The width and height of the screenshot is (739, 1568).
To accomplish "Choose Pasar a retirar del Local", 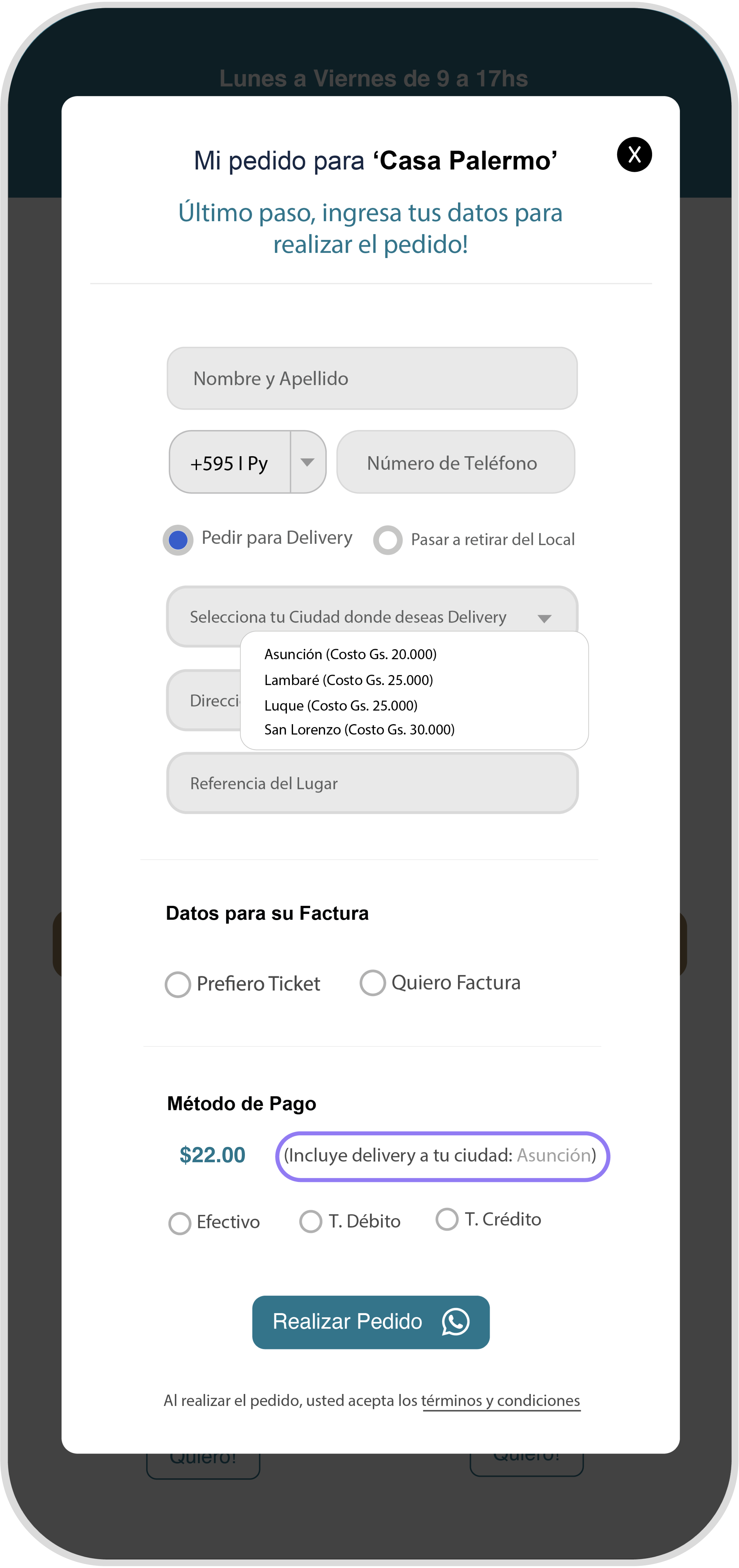I will [x=388, y=540].
